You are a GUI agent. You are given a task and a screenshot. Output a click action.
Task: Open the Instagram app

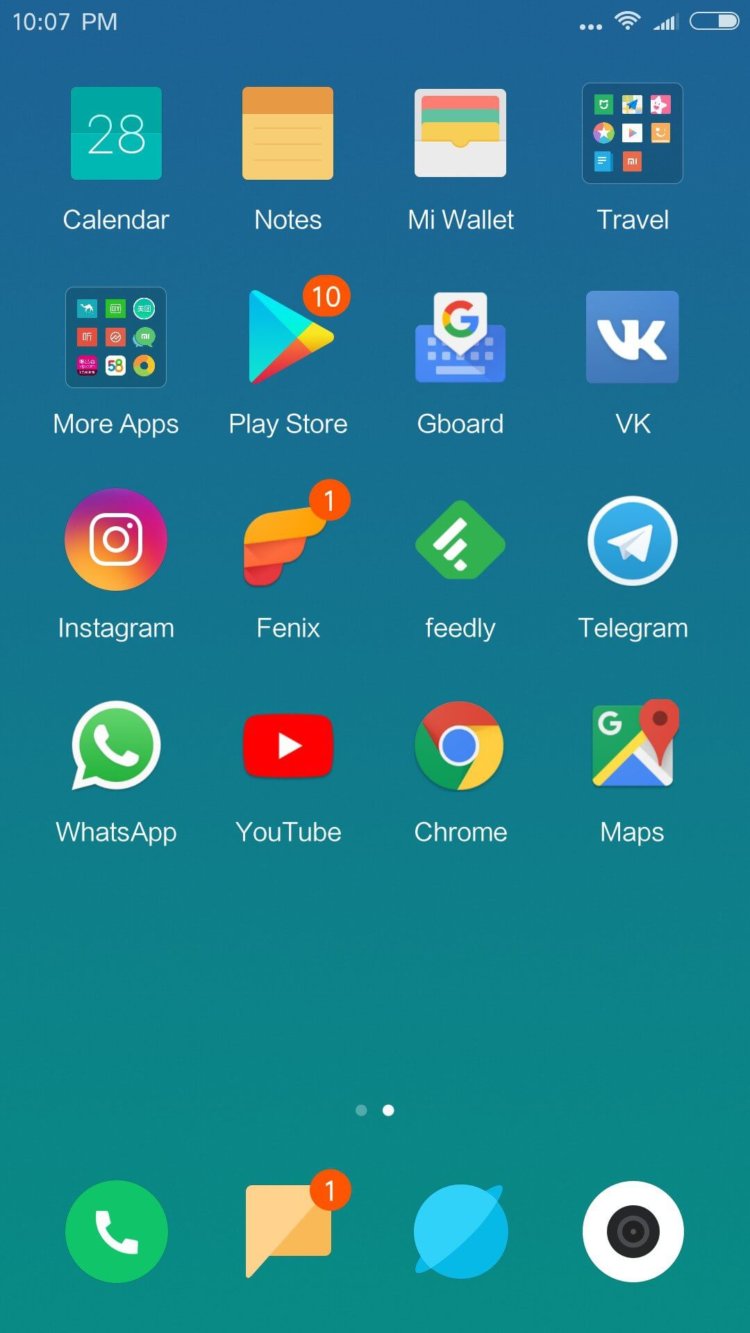coord(115,540)
